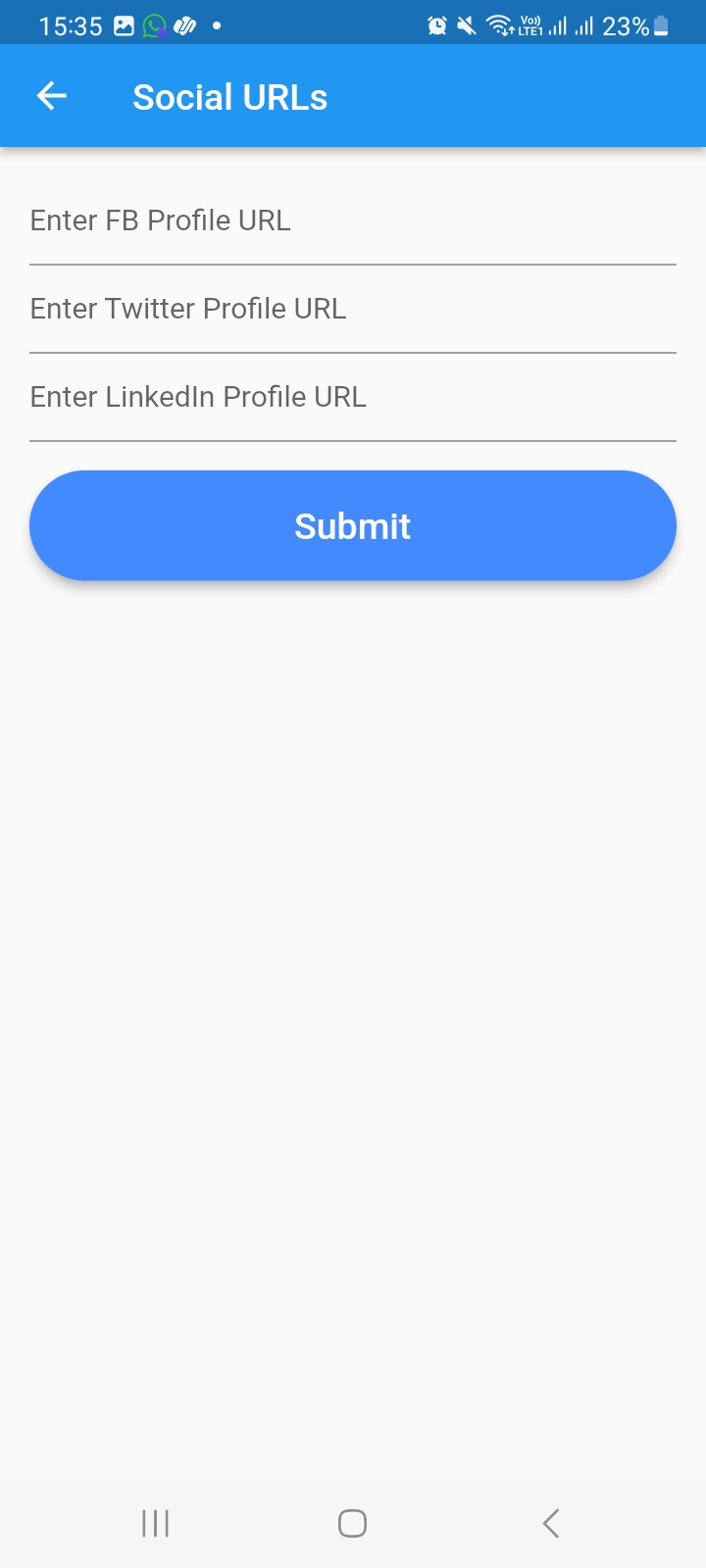The height and width of the screenshot is (1568, 706).
Task: Select the Enter Twitter Profile URL field
Action: 353,310
